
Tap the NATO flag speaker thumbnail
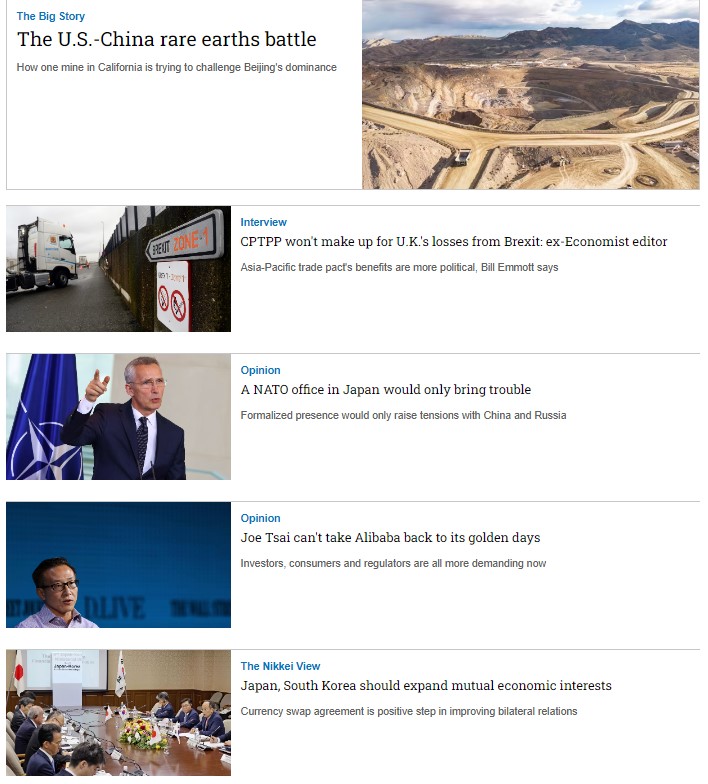[118, 417]
